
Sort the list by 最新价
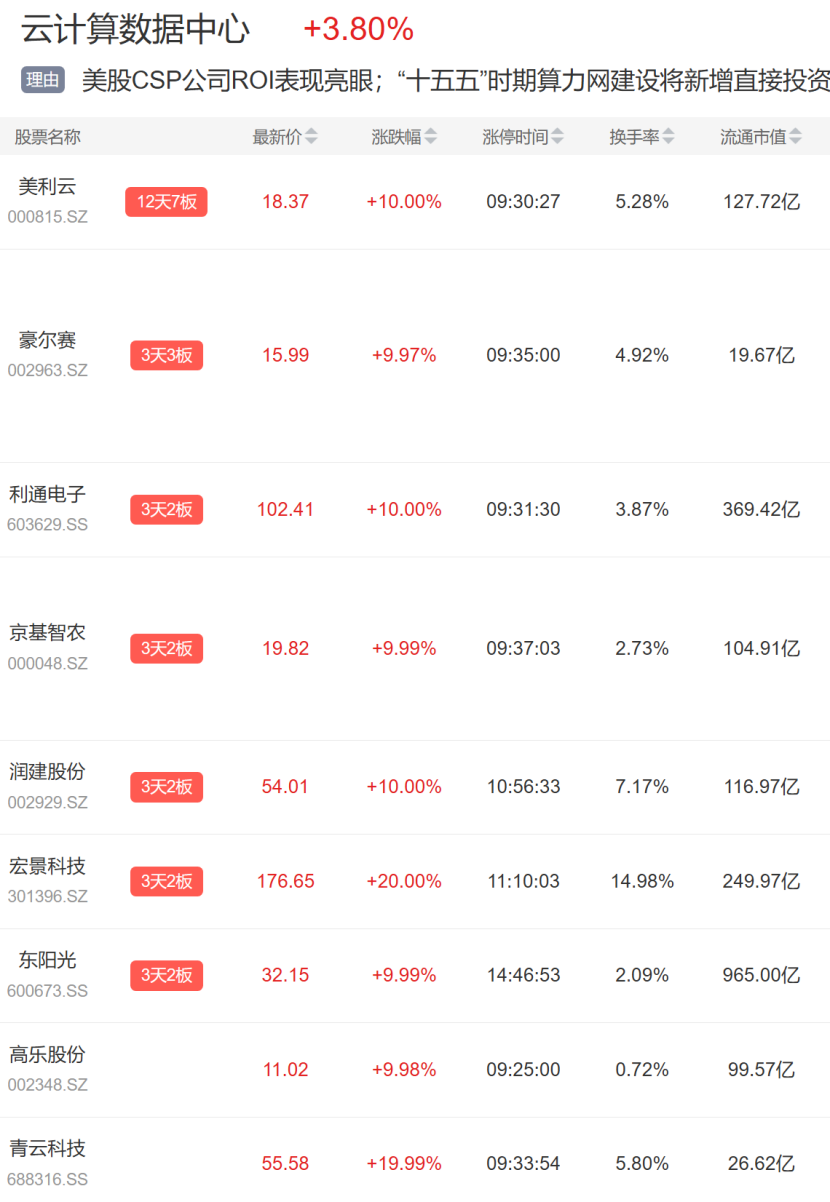tap(285, 137)
